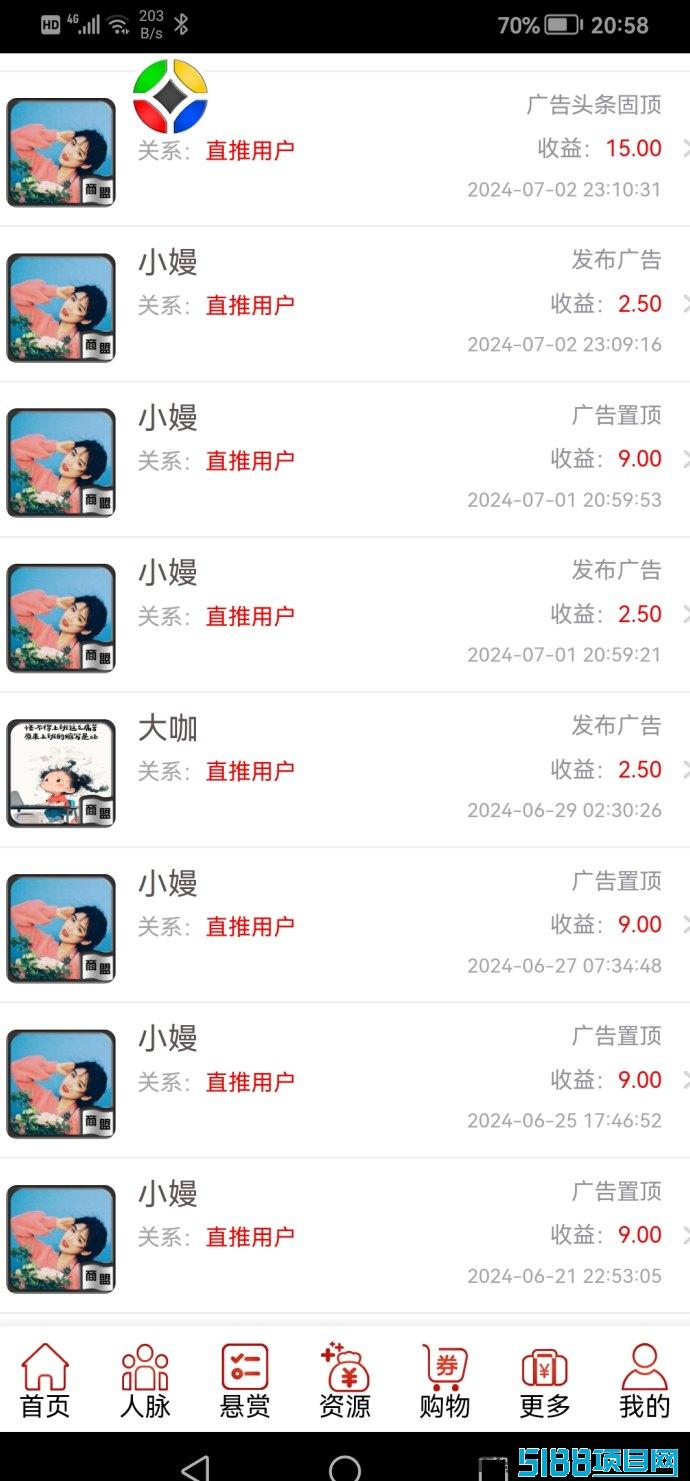Go to the phone's home screen

tap(345, 1466)
